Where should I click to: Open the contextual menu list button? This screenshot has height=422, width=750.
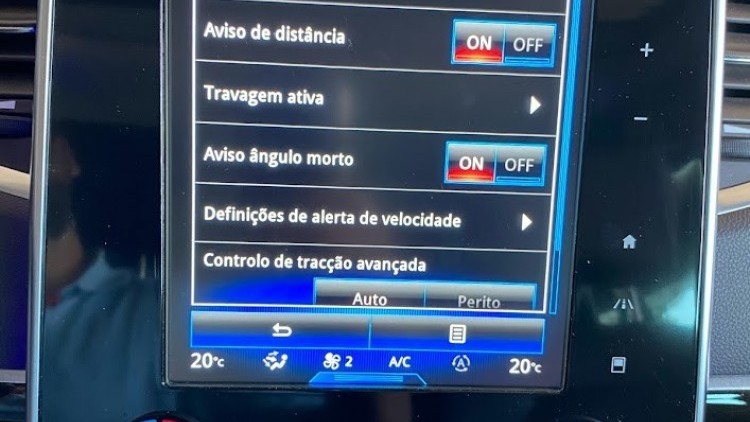[x=457, y=333]
